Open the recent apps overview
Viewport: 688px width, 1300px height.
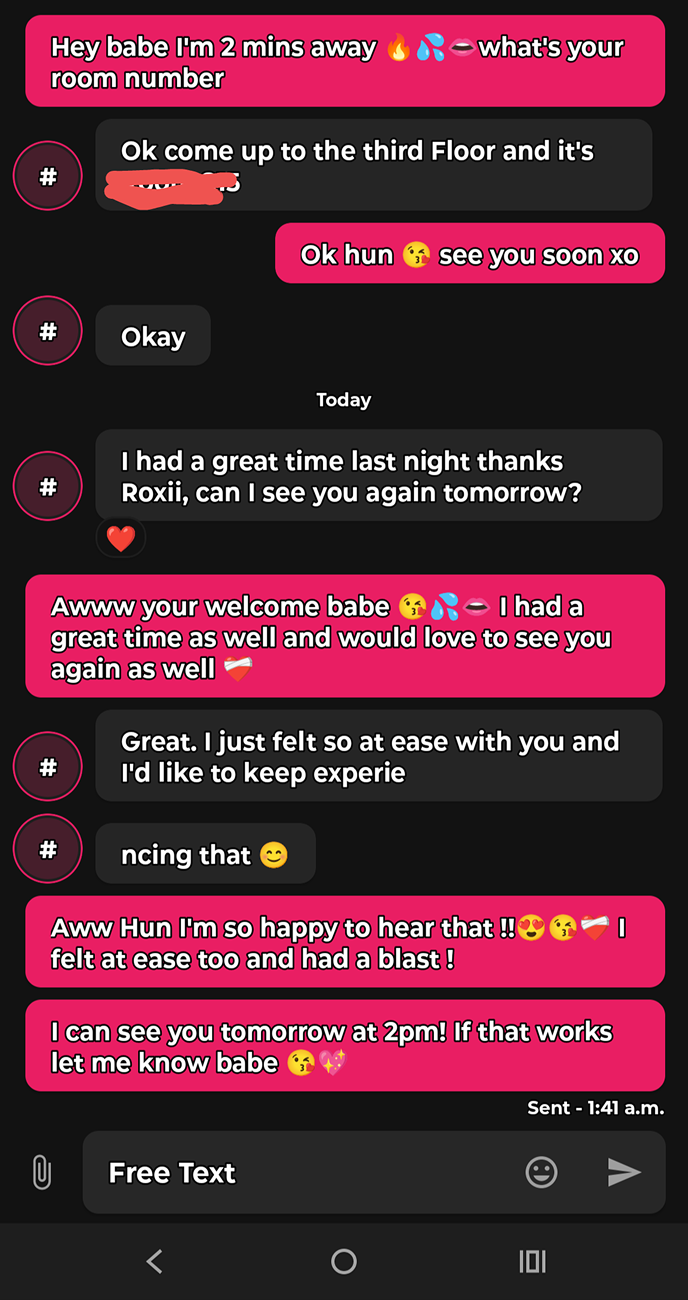click(532, 1261)
